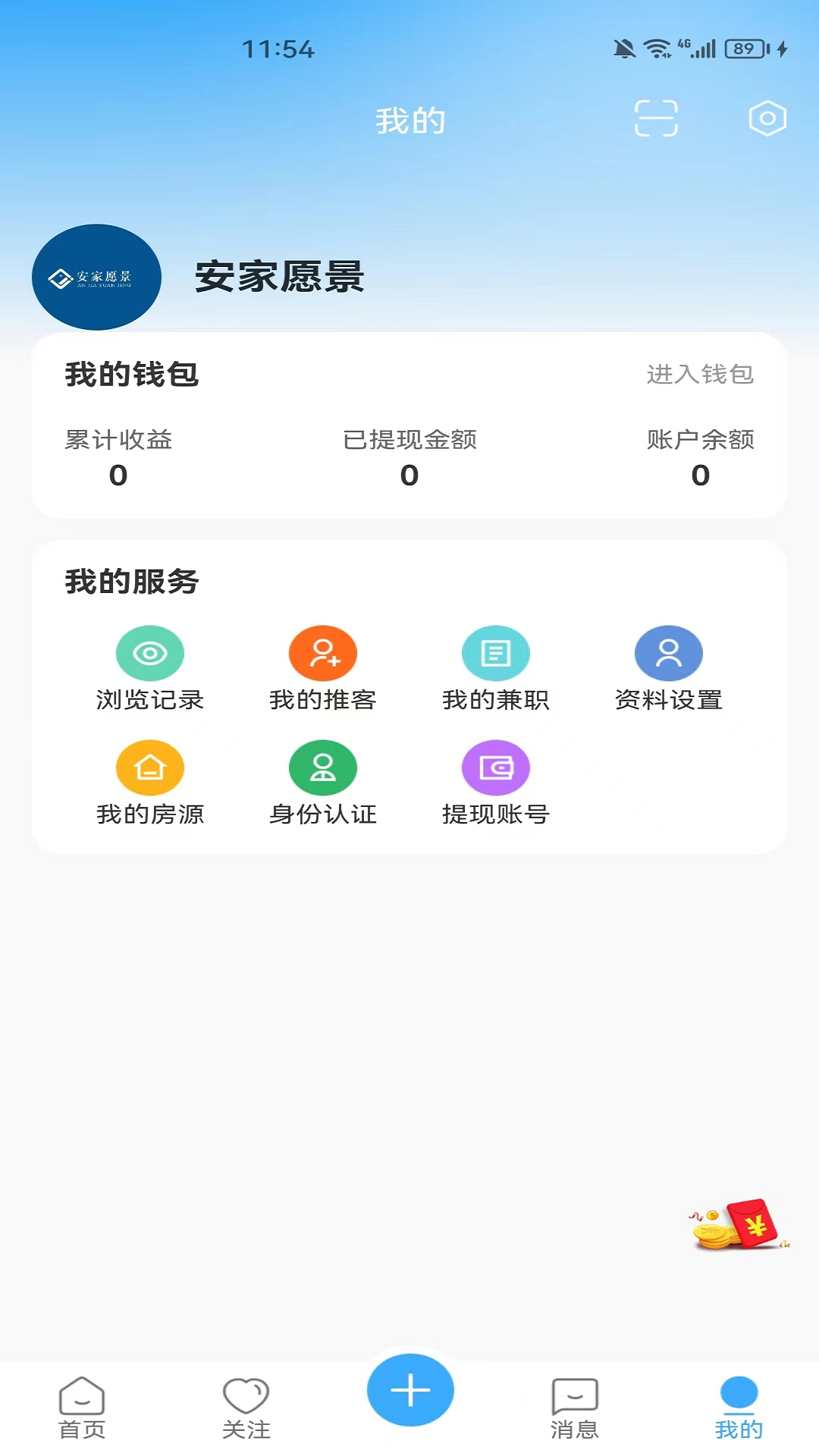This screenshot has width=819, height=1456.
Task: Open settings via the gear icon
Action: 767,118
